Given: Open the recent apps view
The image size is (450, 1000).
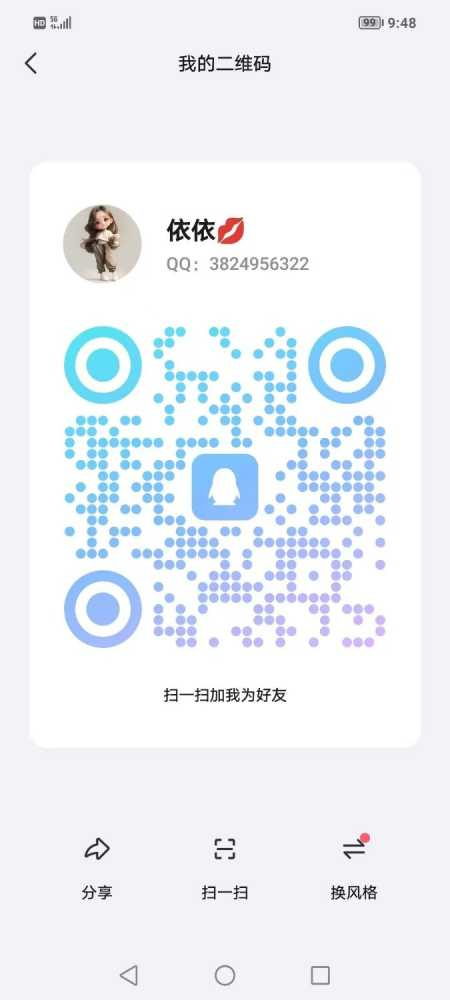Looking at the screenshot, I should [x=320, y=975].
